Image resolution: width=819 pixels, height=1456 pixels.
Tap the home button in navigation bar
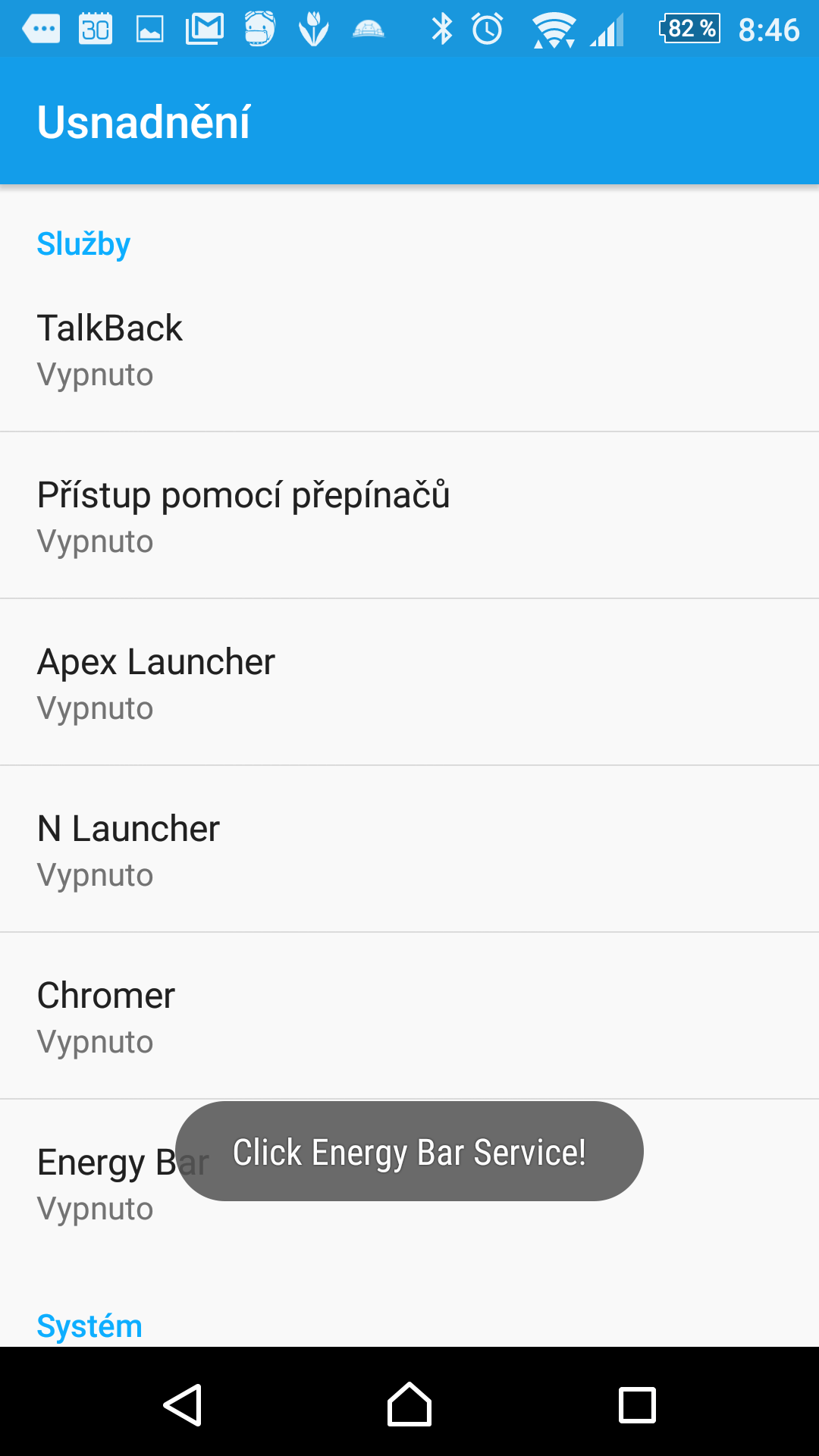pos(409,1404)
